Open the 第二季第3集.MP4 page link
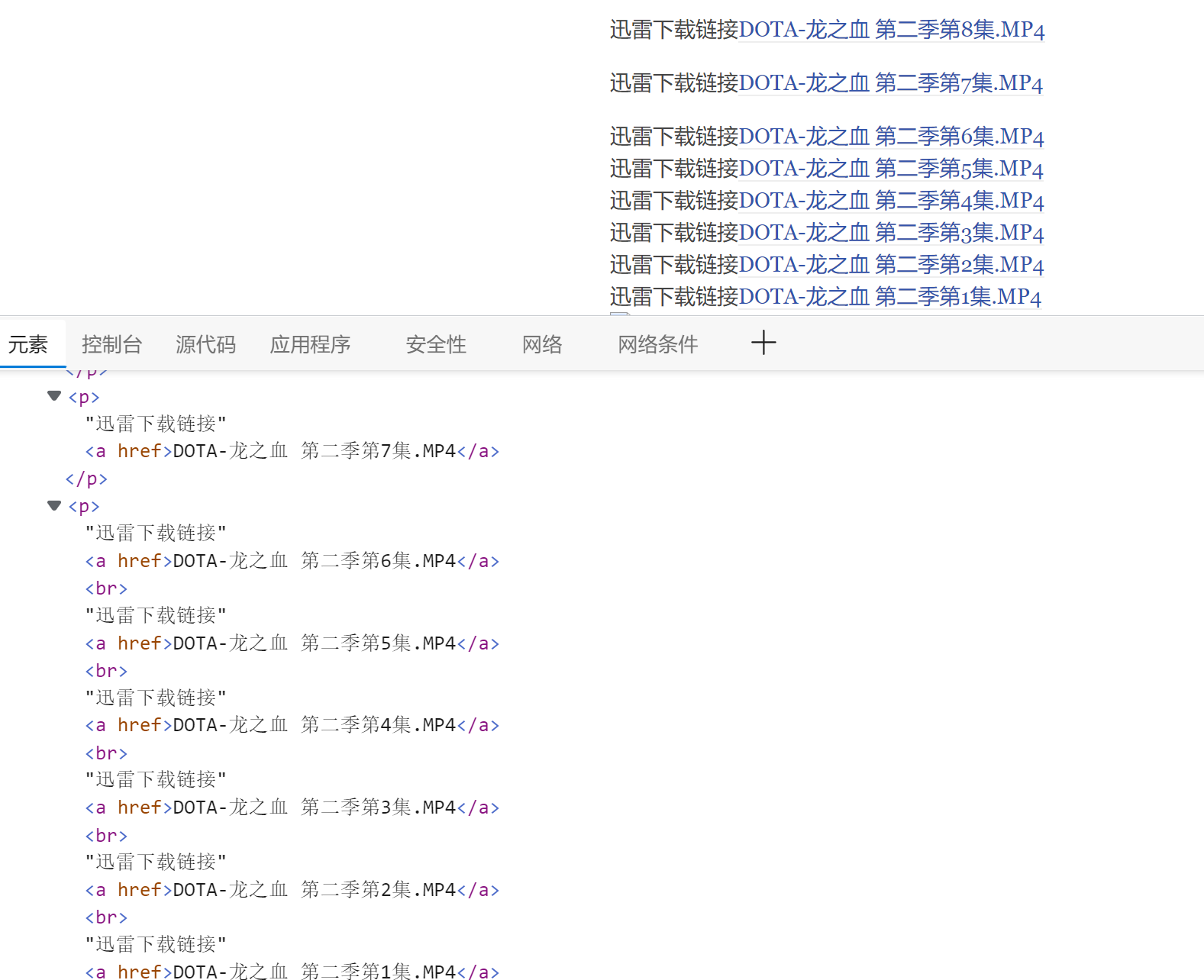Screen dimensions: 1204x980 pos(890,233)
